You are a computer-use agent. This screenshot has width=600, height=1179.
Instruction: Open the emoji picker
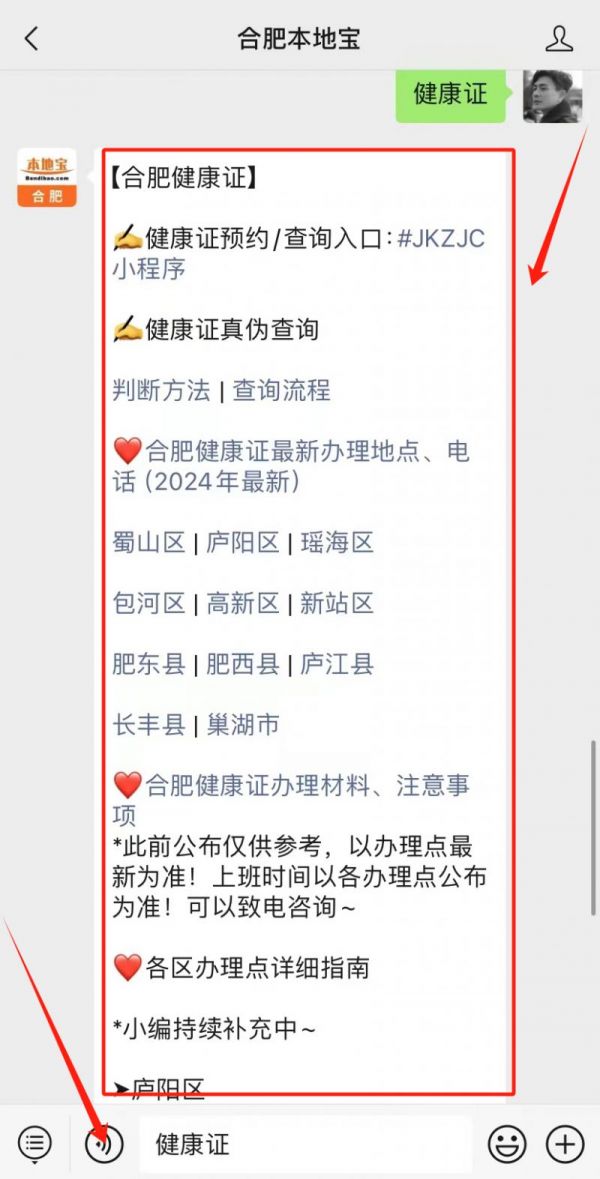pos(507,1144)
